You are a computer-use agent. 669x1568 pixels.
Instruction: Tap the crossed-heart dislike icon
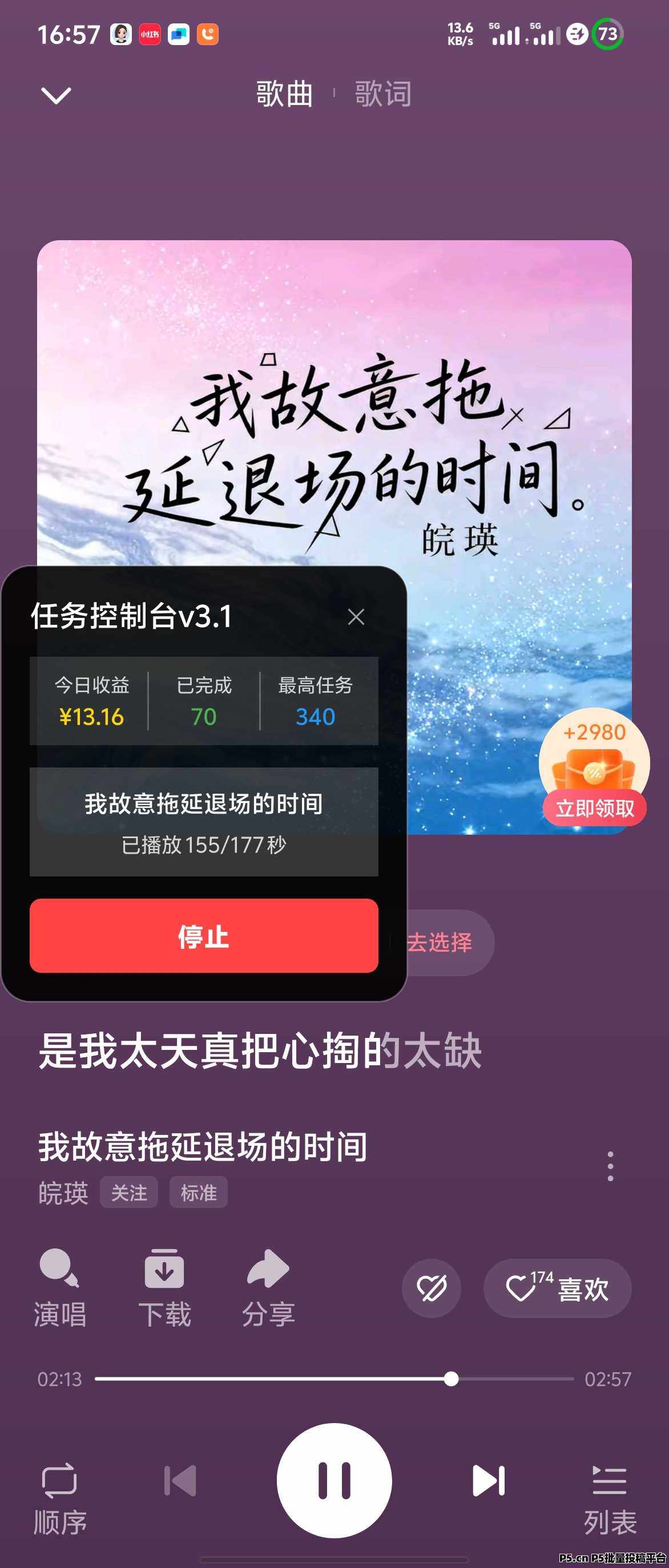click(431, 1288)
